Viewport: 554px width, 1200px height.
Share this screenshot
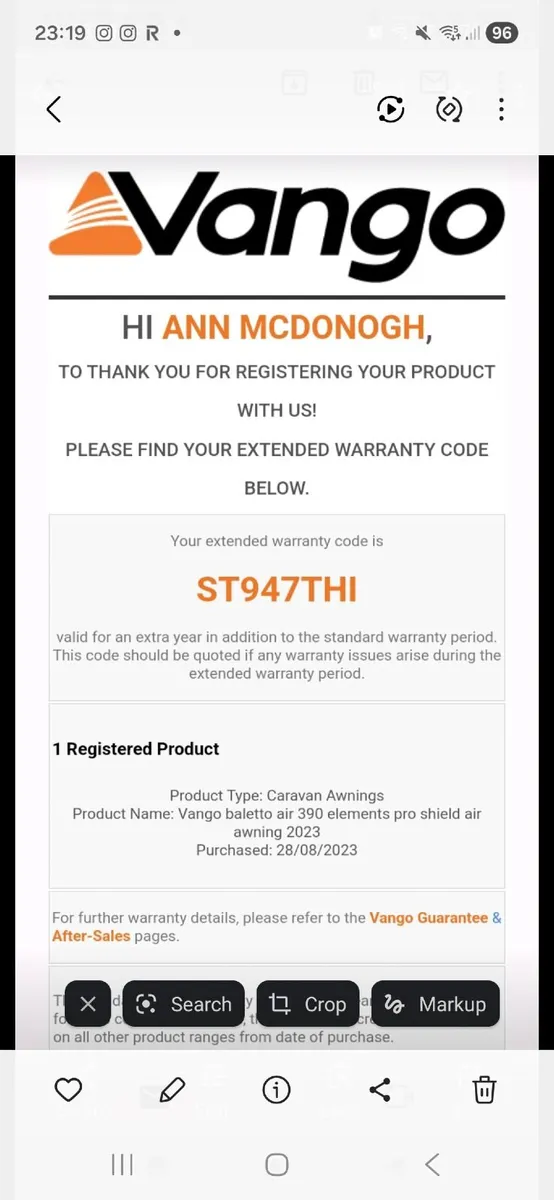[380, 1089]
